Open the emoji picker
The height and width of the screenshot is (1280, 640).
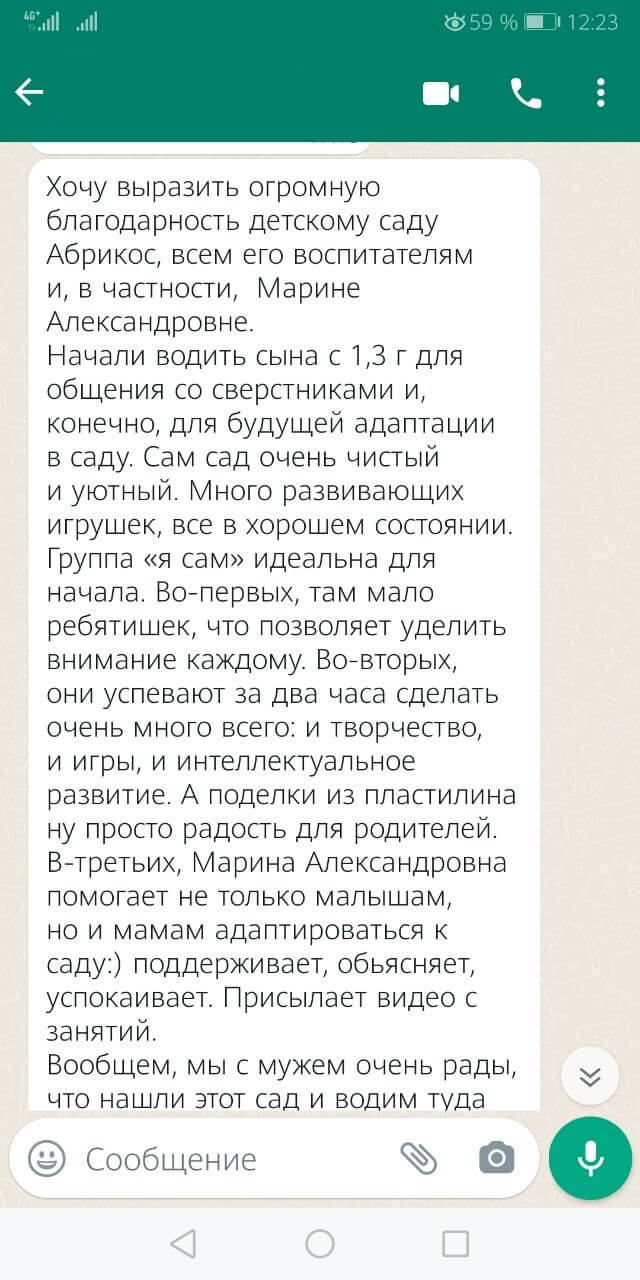(46, 1158)
